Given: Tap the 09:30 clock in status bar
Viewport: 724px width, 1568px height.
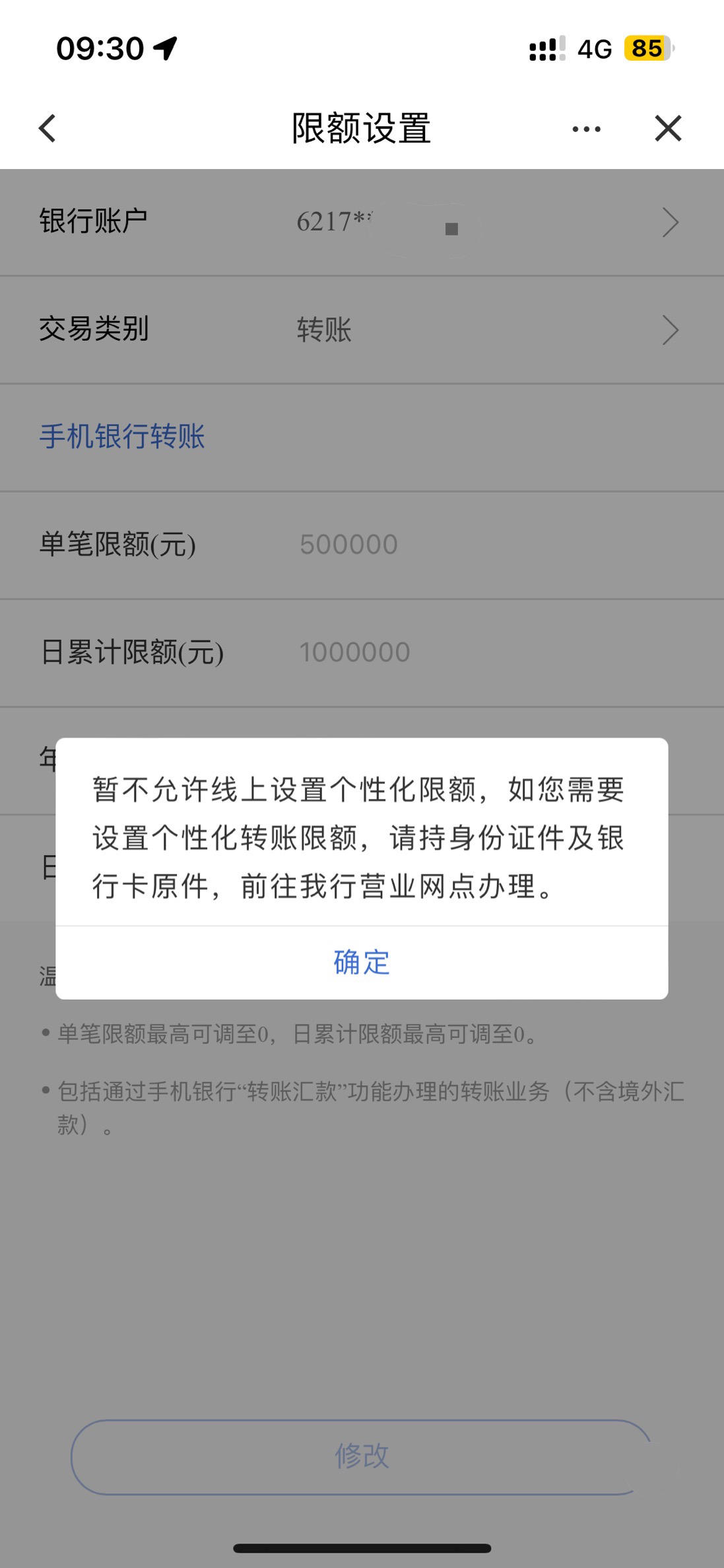Looking at the screenshot, I should click(99, 49).
